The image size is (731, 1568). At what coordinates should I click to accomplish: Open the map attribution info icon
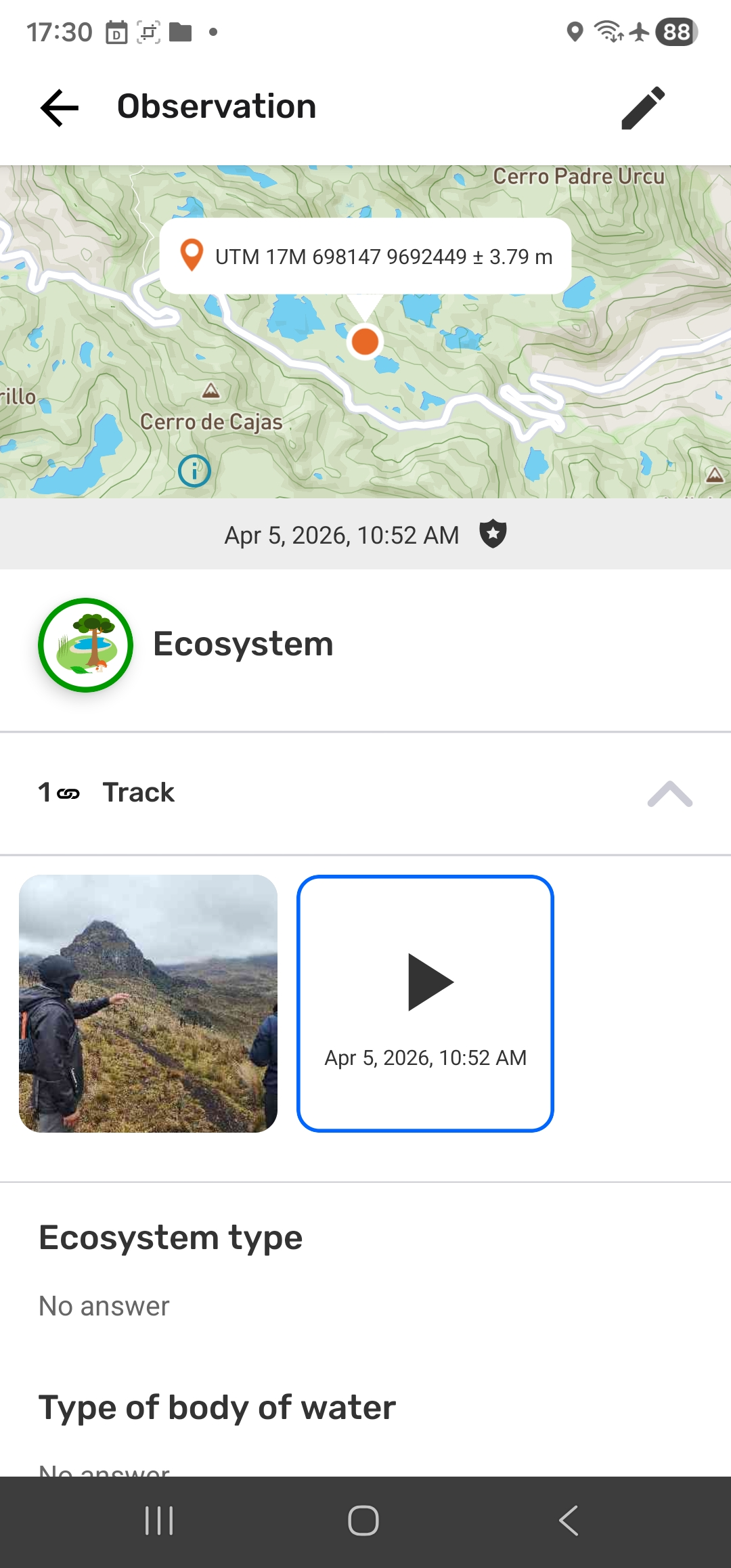[194, 471]
